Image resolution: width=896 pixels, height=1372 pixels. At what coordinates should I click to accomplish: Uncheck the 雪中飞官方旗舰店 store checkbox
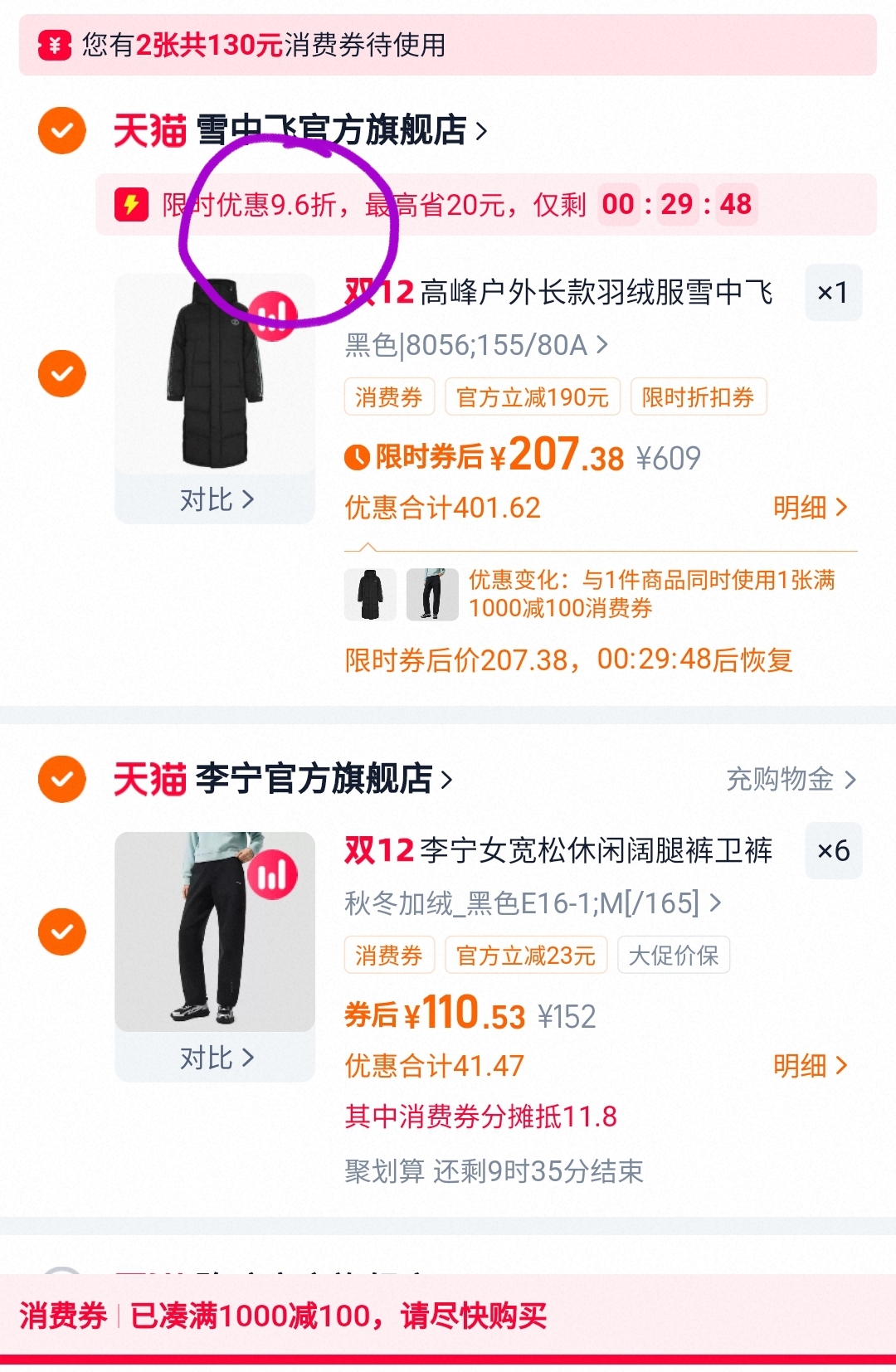[62, 130]
